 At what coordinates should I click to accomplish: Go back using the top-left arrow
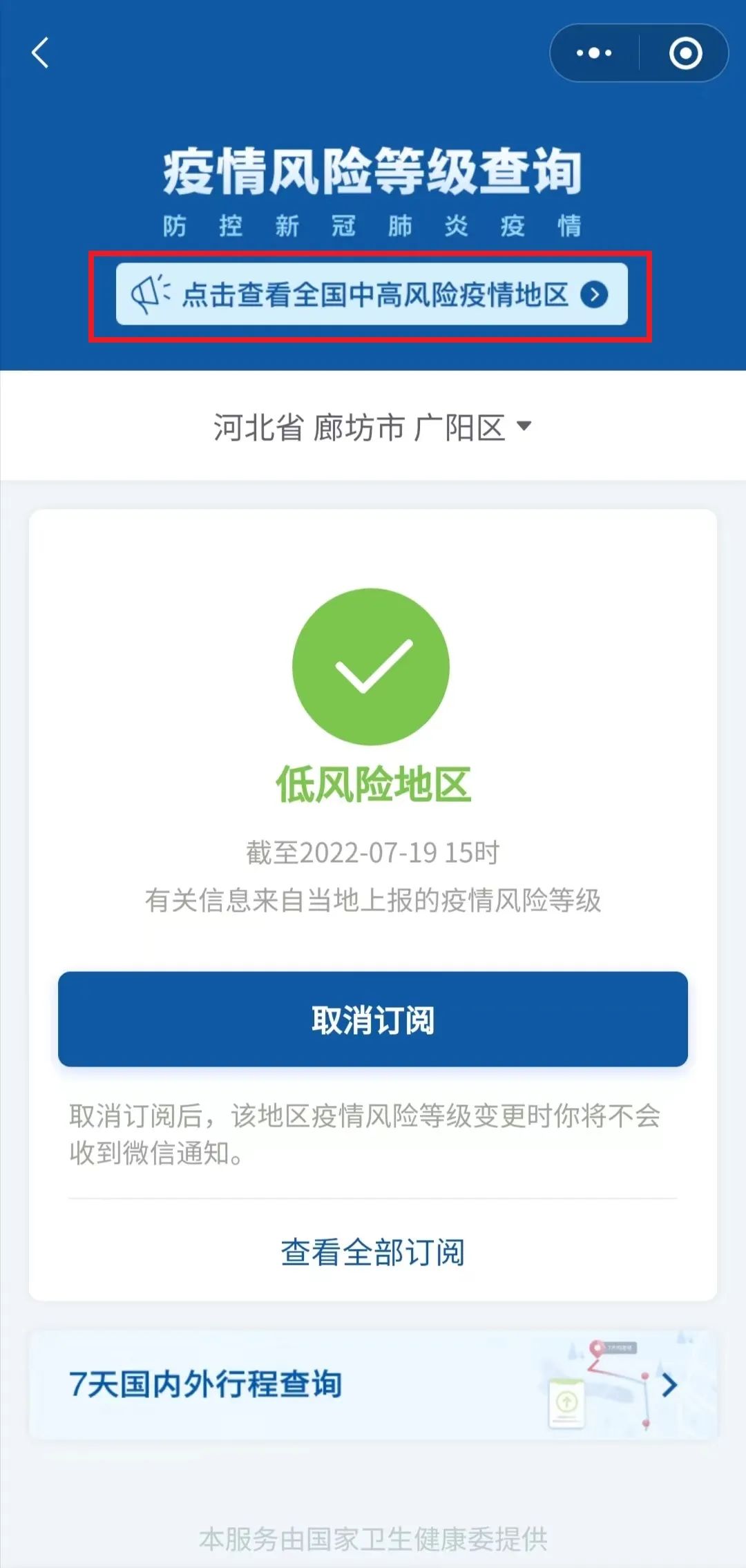point(40,53)
